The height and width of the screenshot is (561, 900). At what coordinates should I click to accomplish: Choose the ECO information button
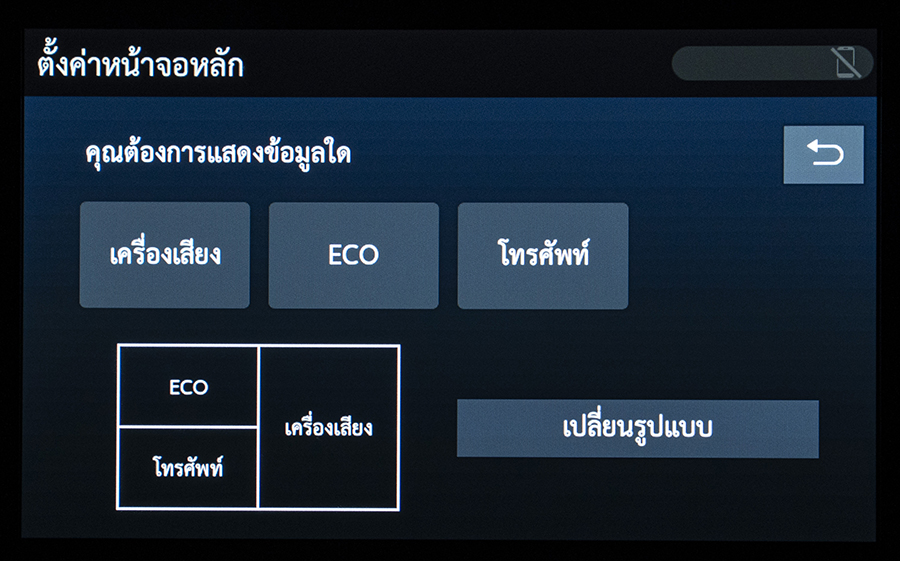point(353,255)
